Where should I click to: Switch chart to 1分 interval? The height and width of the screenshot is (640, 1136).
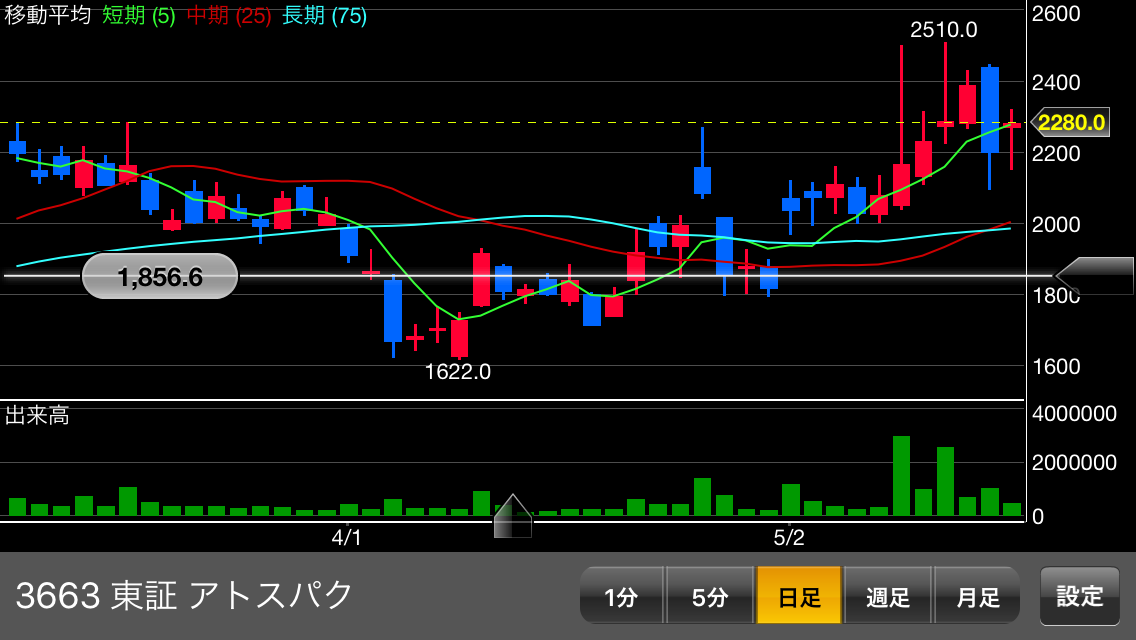(x=621, y=597)
